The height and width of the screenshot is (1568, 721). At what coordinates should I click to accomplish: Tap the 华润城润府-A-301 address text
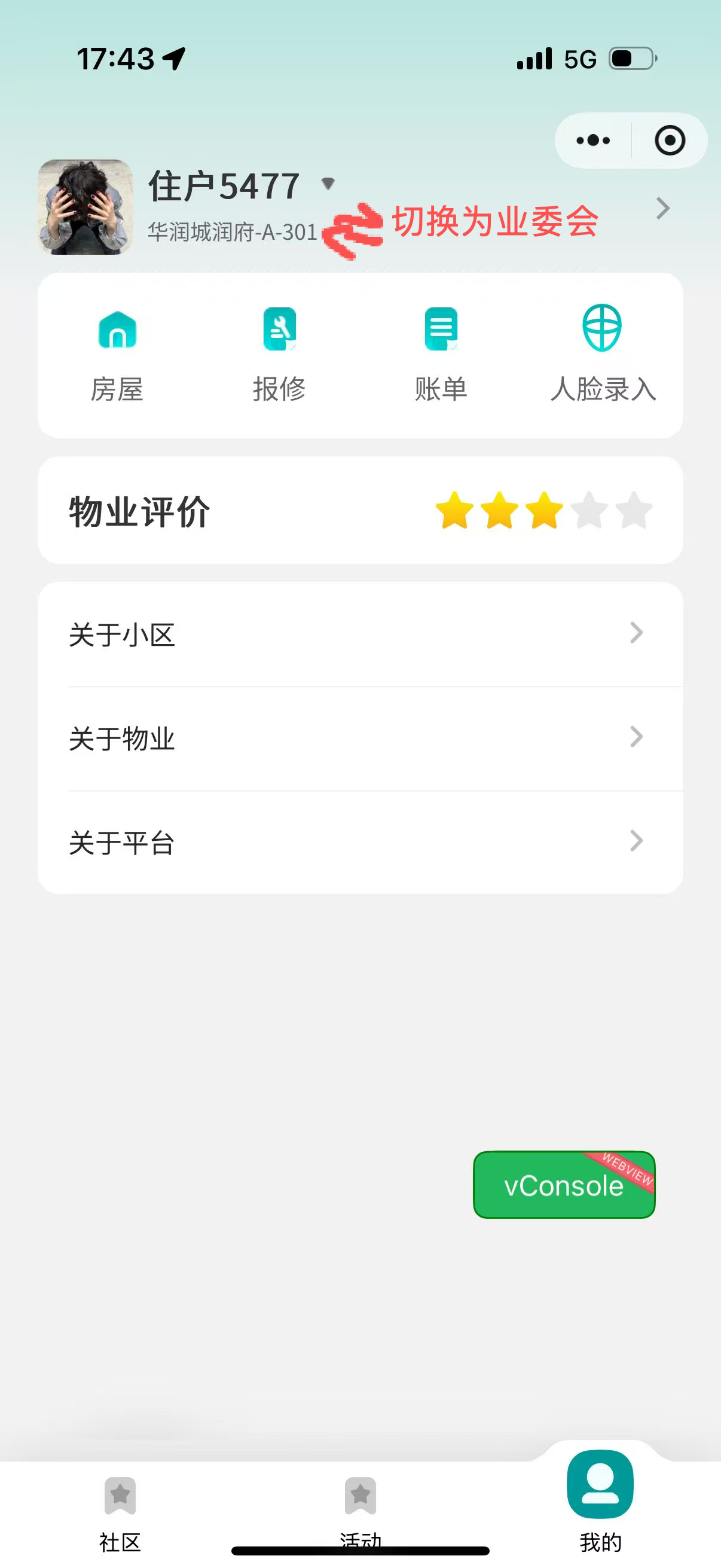click(x=232, y=231)
